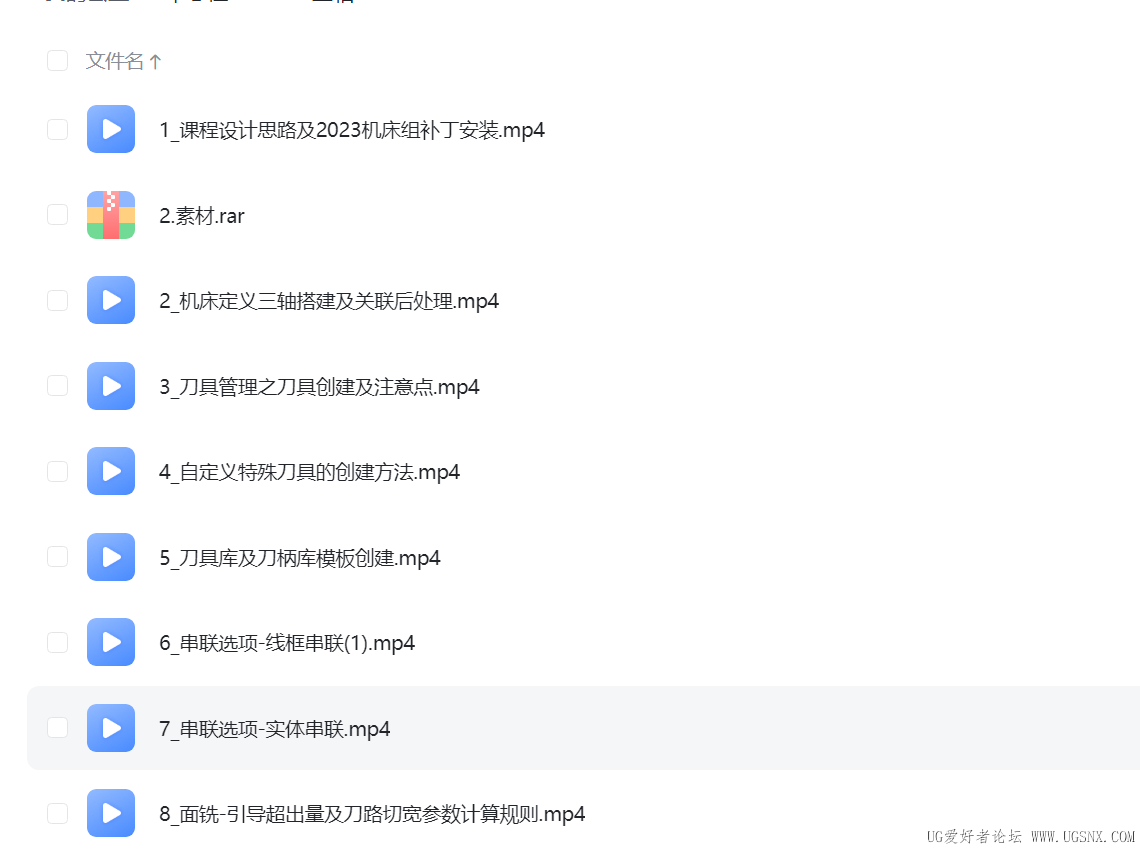Open 4_自定义特殊刀具的创建方法.mp4
This screenshot has height=849, width=1140.
pyautogui.click(x=308, y=472)
